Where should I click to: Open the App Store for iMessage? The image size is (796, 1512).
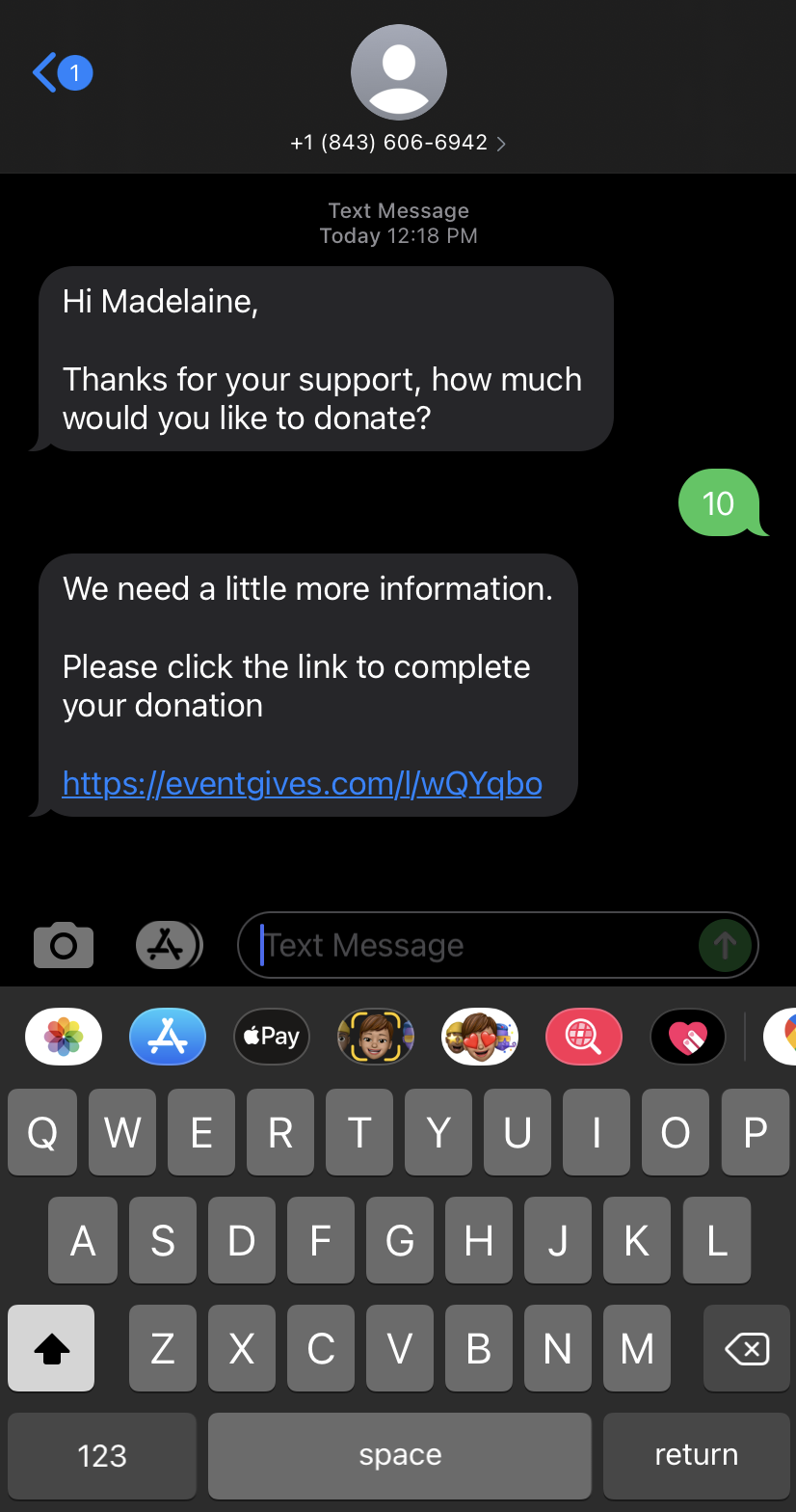(x=168, y=1037)
